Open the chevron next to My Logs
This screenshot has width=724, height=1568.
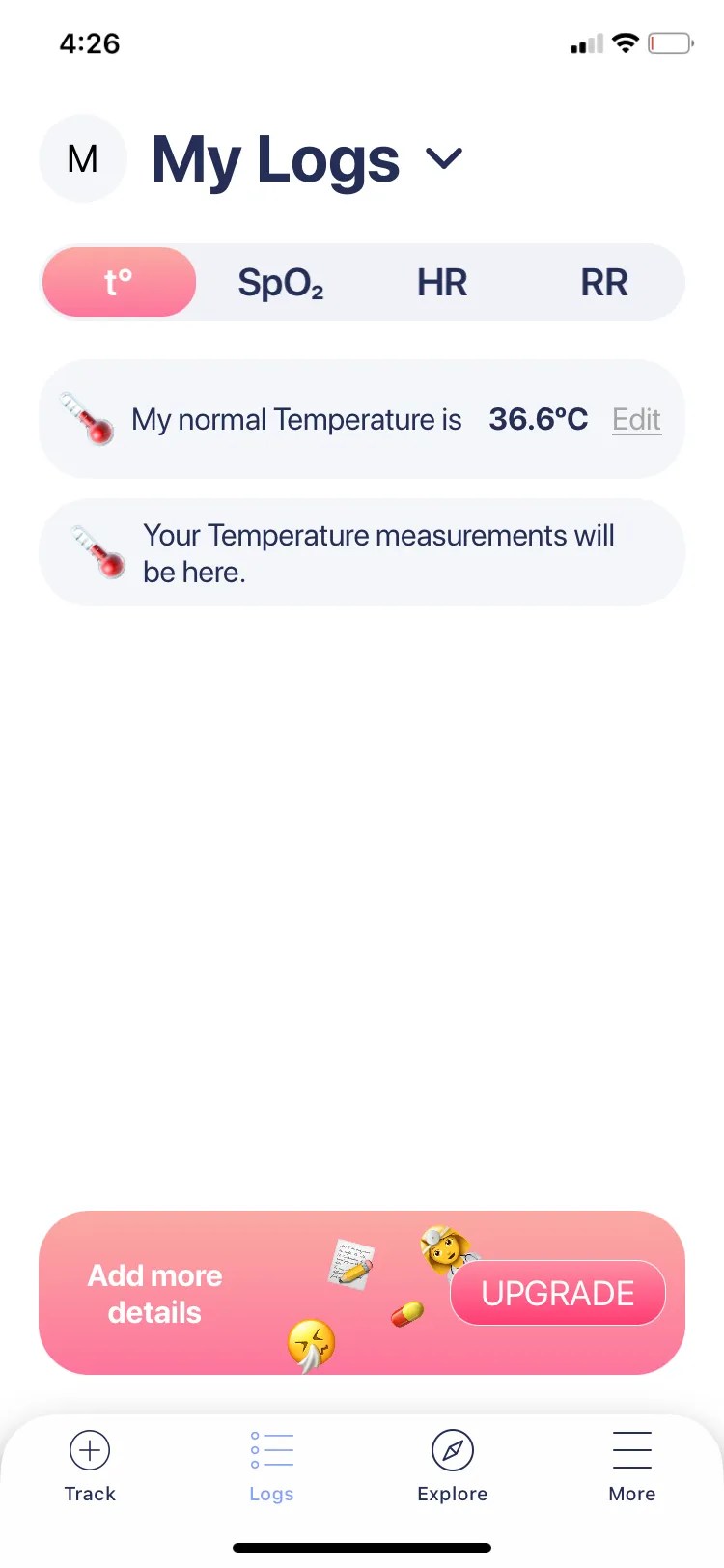[x=444, y=158]
